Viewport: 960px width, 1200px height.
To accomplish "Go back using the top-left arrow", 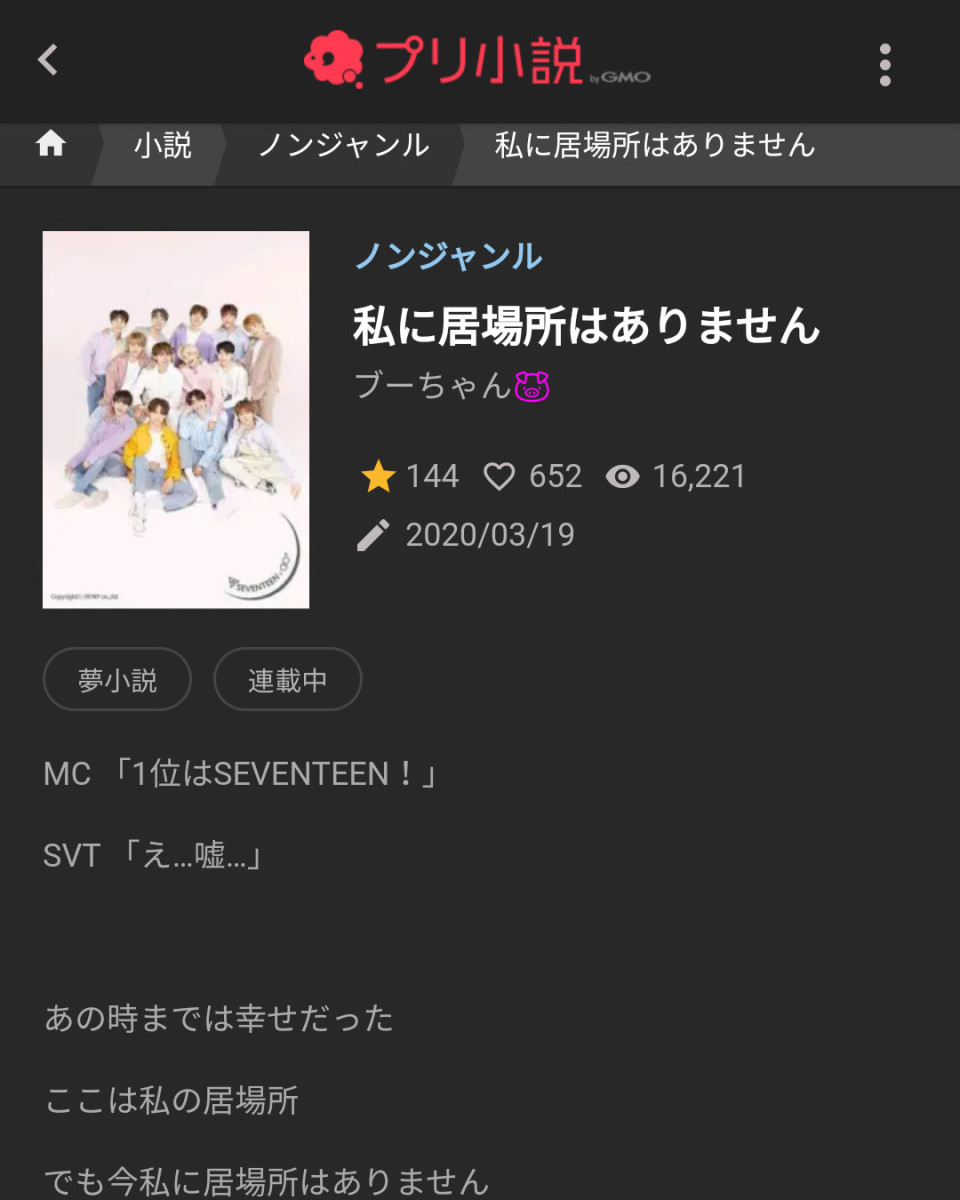I will 48,60.
